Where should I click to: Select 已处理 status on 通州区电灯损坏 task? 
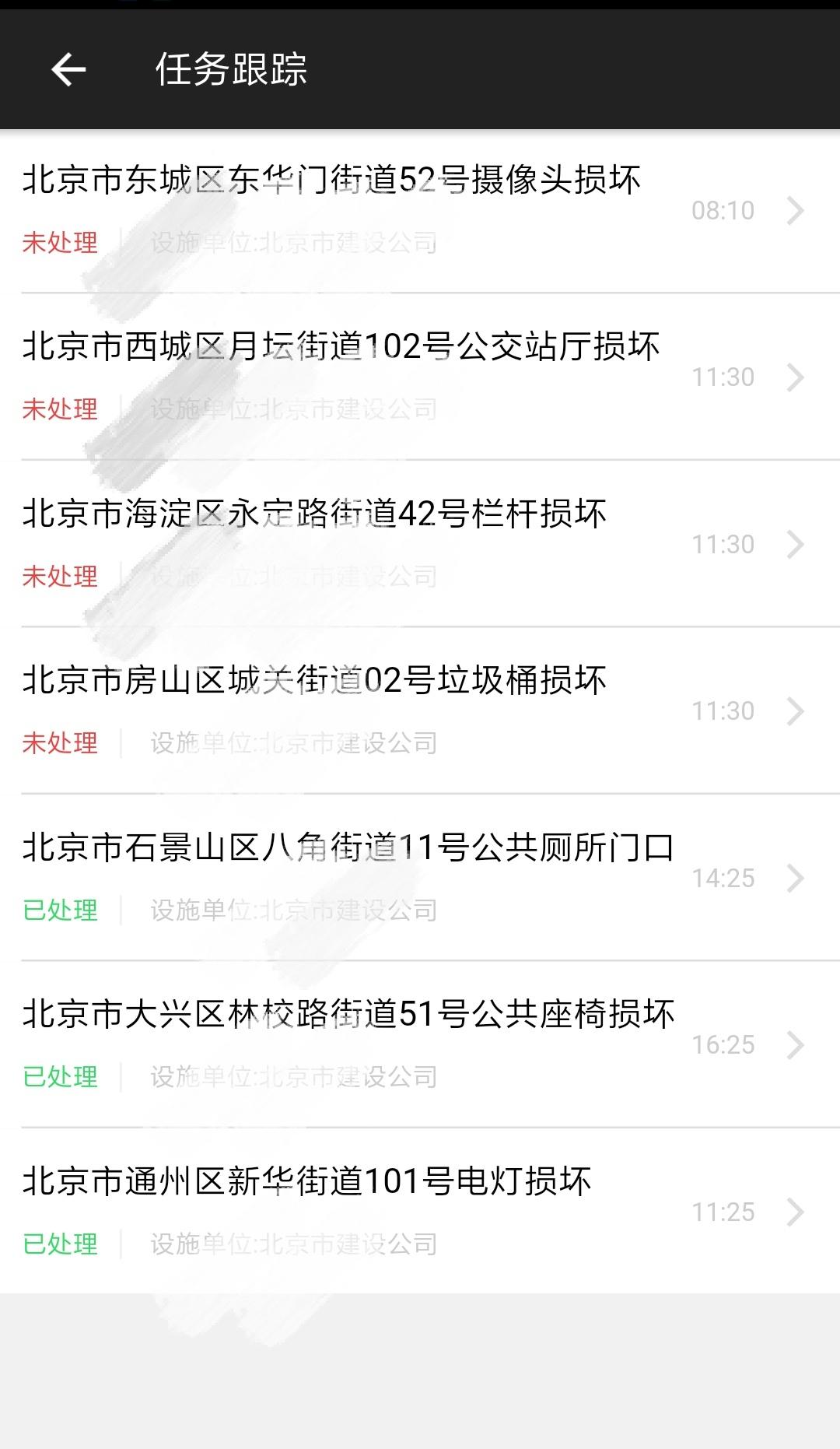[x=60, y=1244]
